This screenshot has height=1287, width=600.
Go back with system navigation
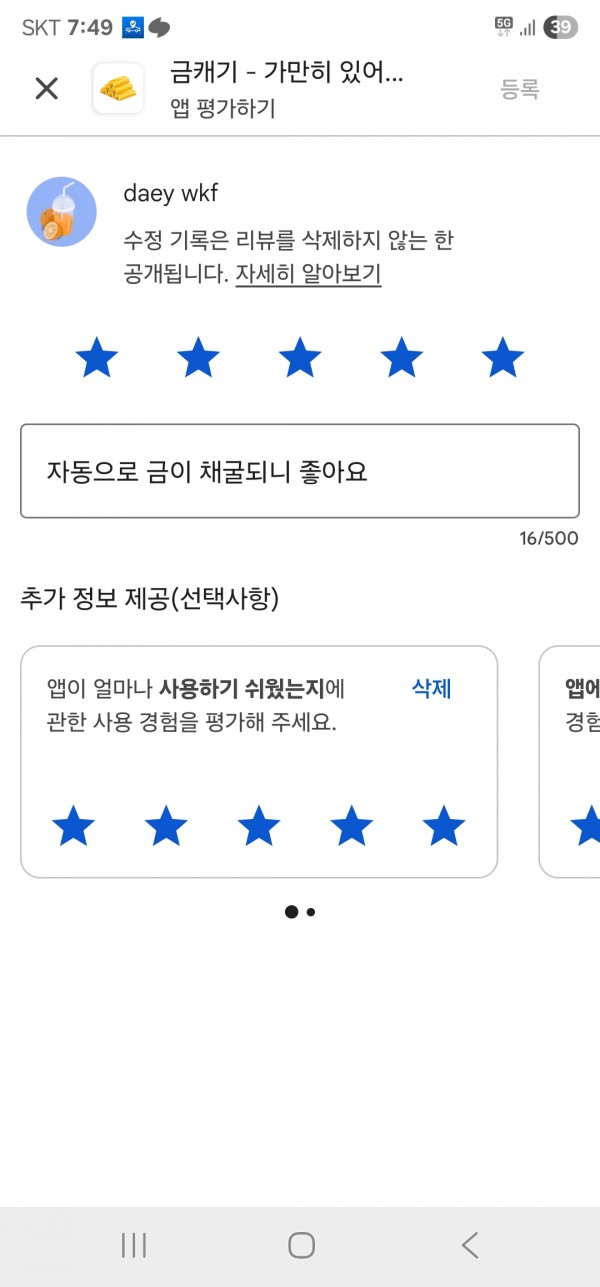[470, 1245]
